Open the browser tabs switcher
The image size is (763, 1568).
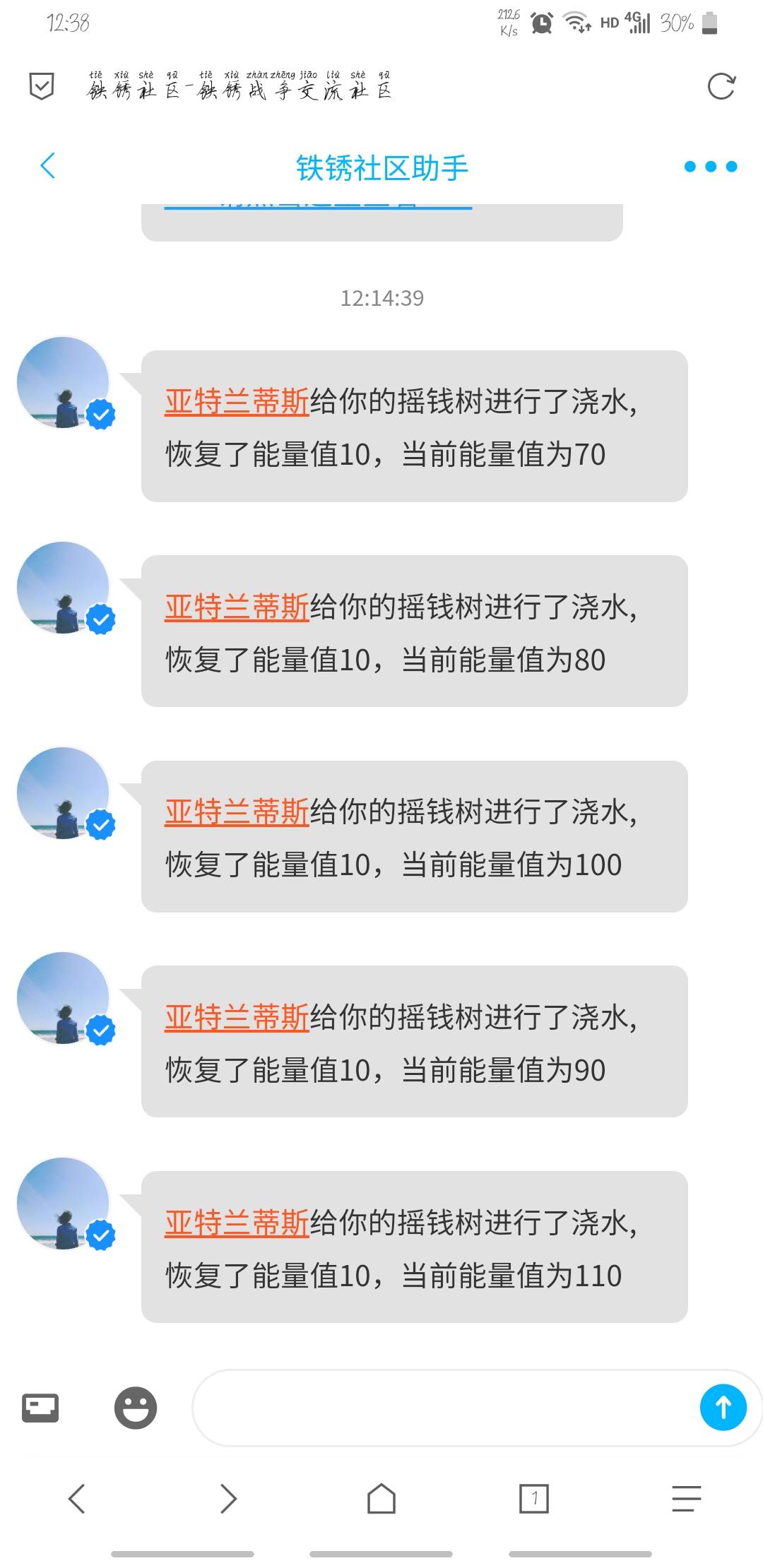coord(534,1498)
